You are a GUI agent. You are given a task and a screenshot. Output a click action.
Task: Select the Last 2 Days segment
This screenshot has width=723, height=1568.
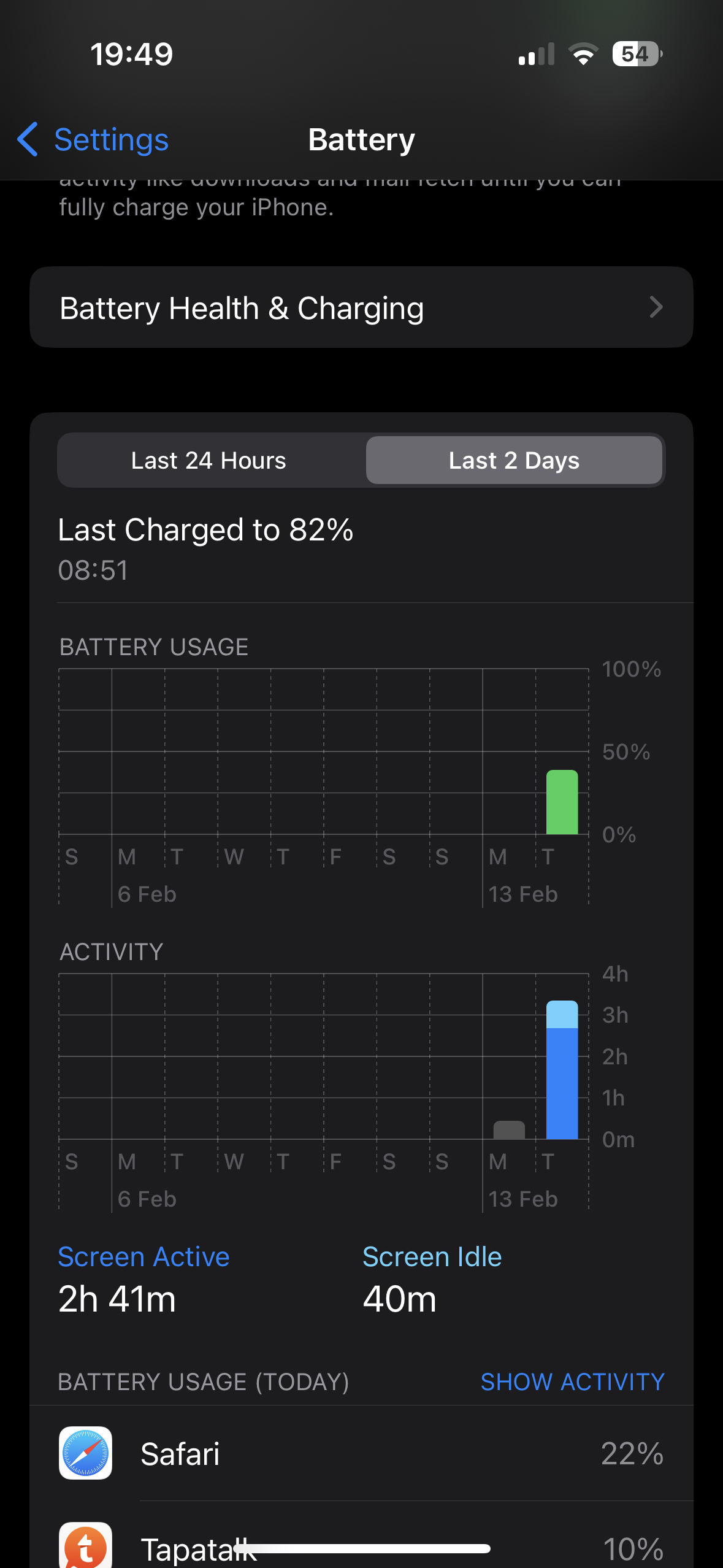pos(514,460)
